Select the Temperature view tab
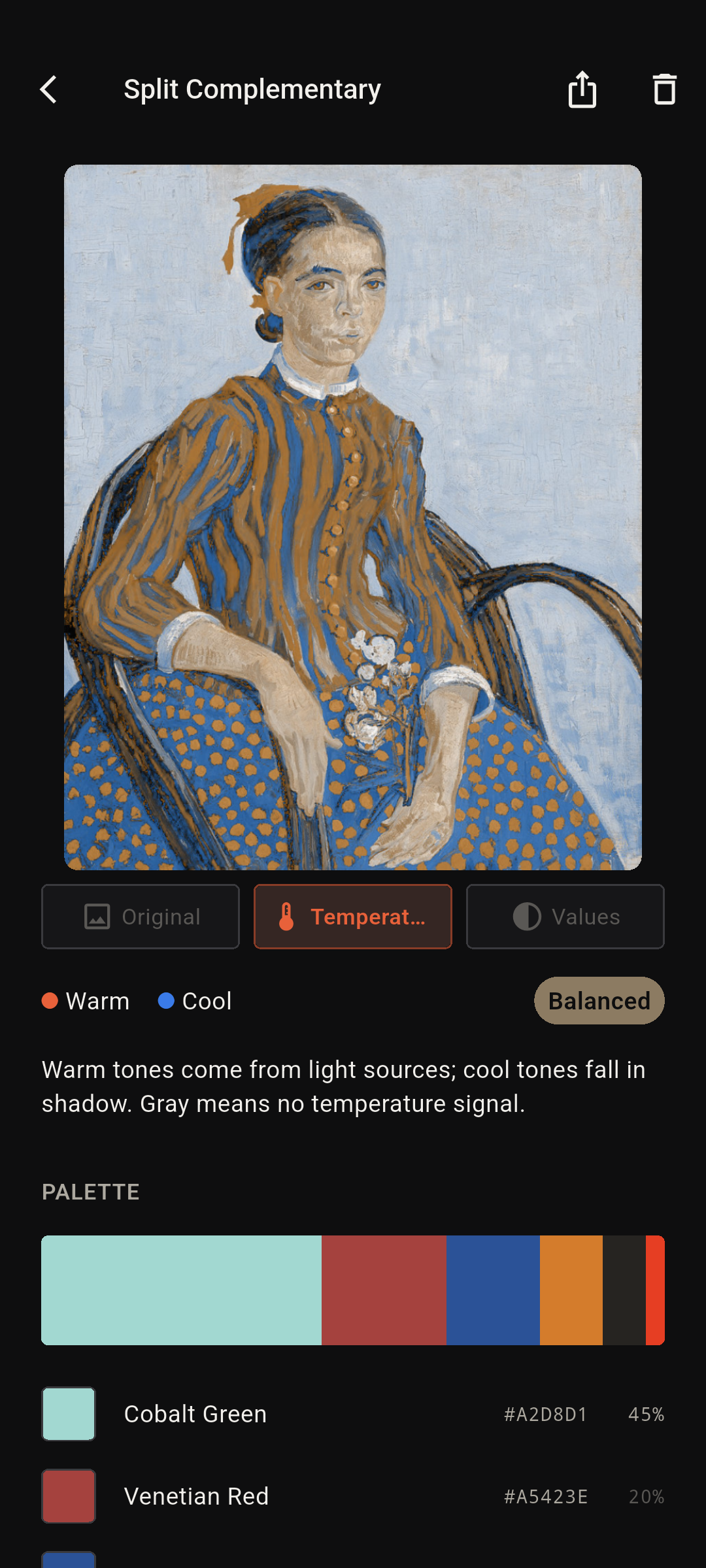Viewport: 706px width, 1568px height. coord(353,917)
